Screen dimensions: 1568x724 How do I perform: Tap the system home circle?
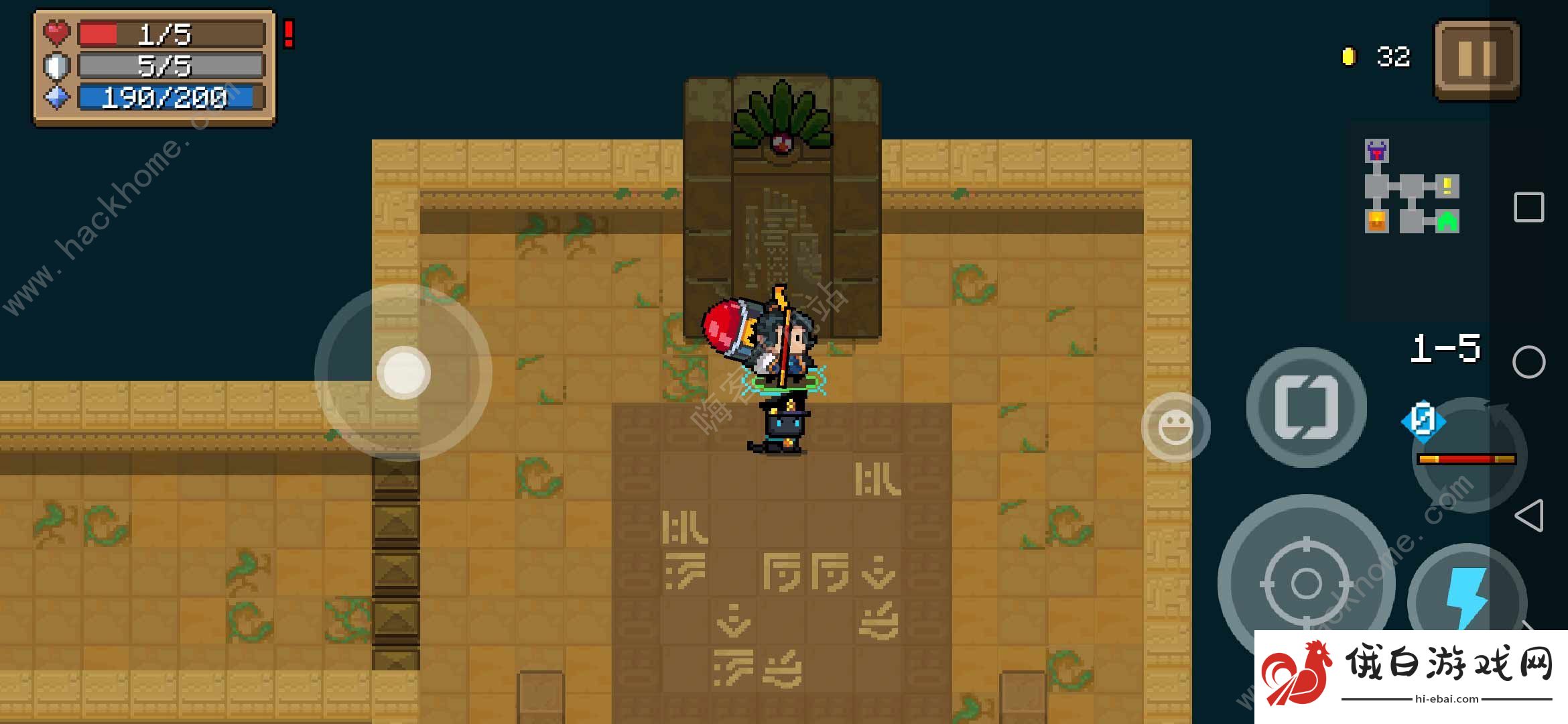tap(1529, 362)
